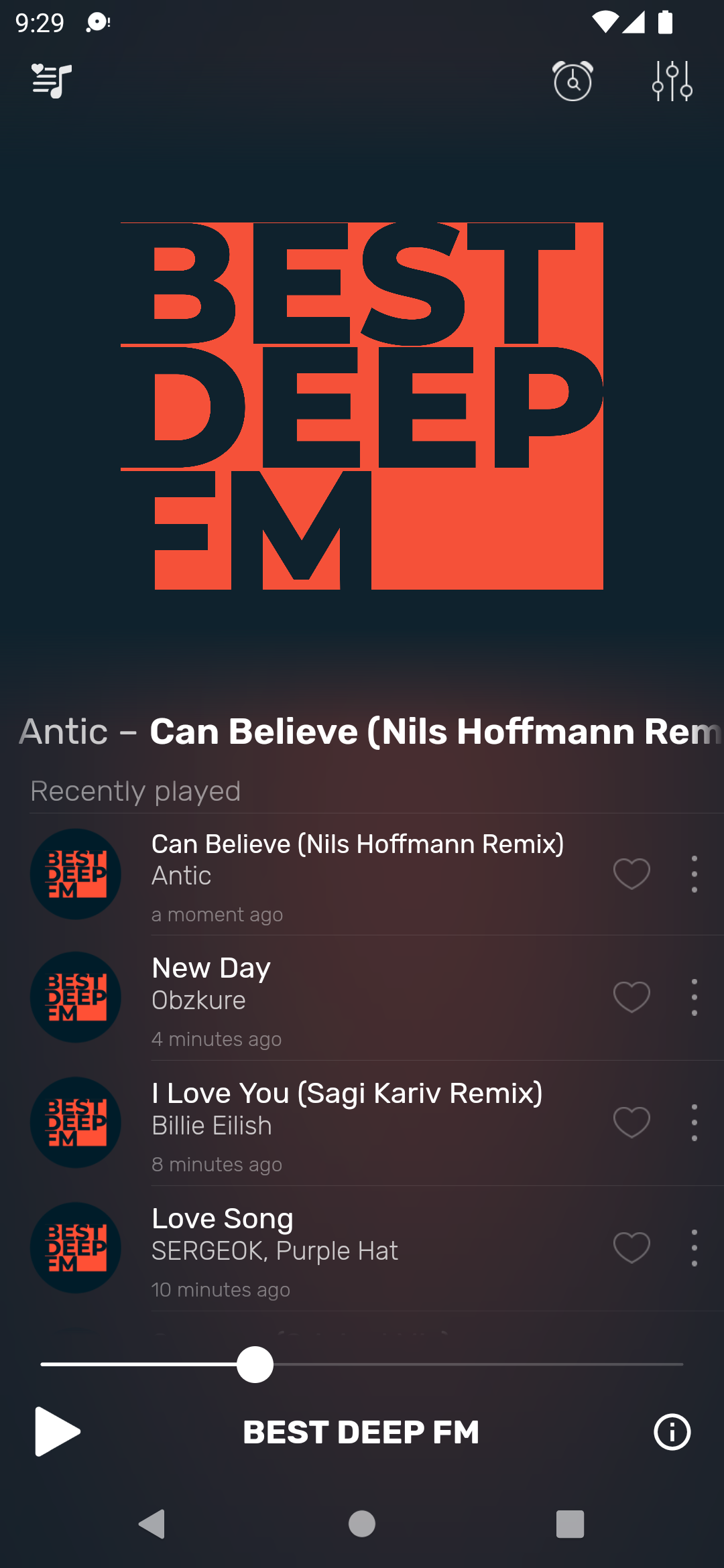This screenshot has height=1568, width=724.
Task: Open more options for Love Song
Action: click(694, 1248)
